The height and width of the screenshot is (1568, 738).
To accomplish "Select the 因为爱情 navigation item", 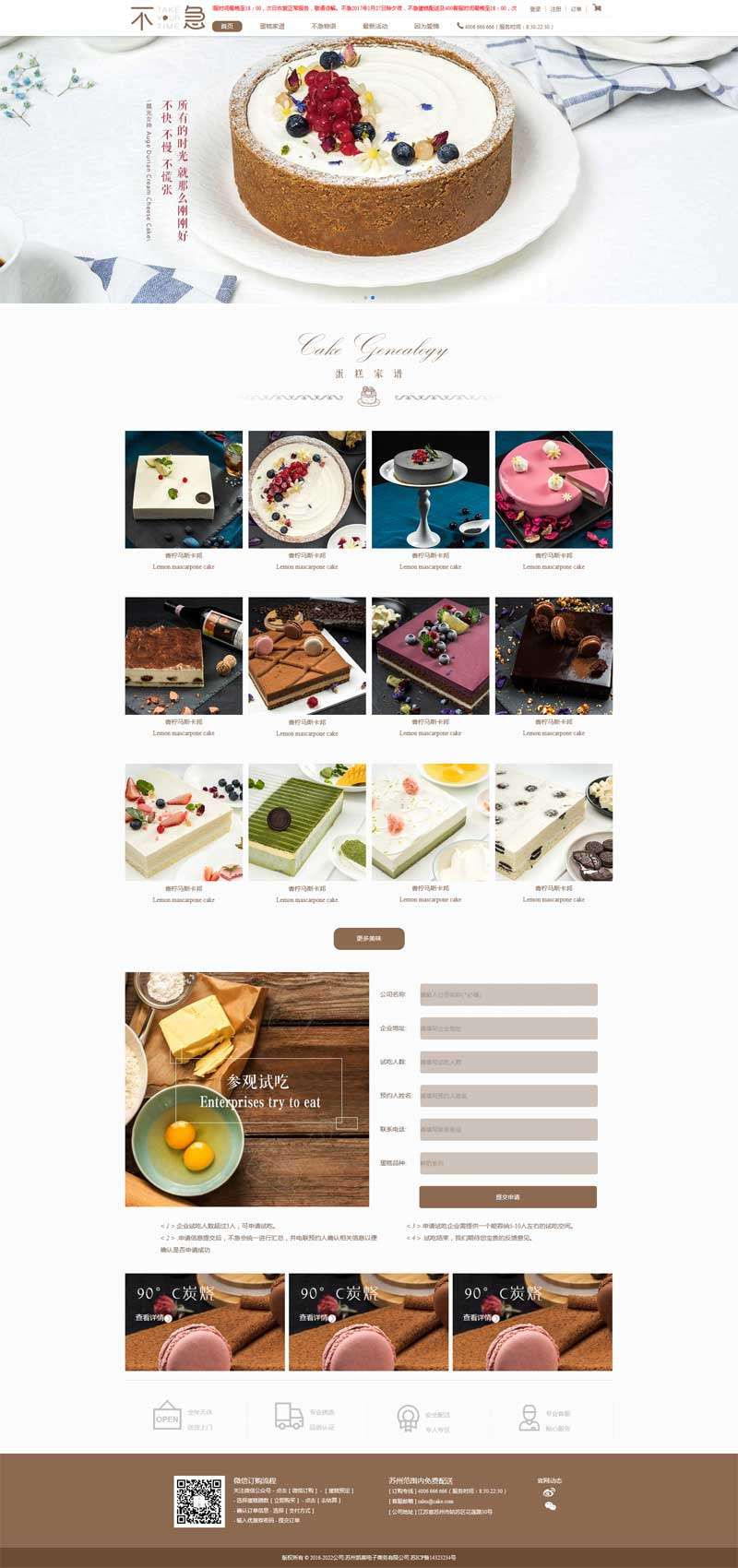I will 427,27.
